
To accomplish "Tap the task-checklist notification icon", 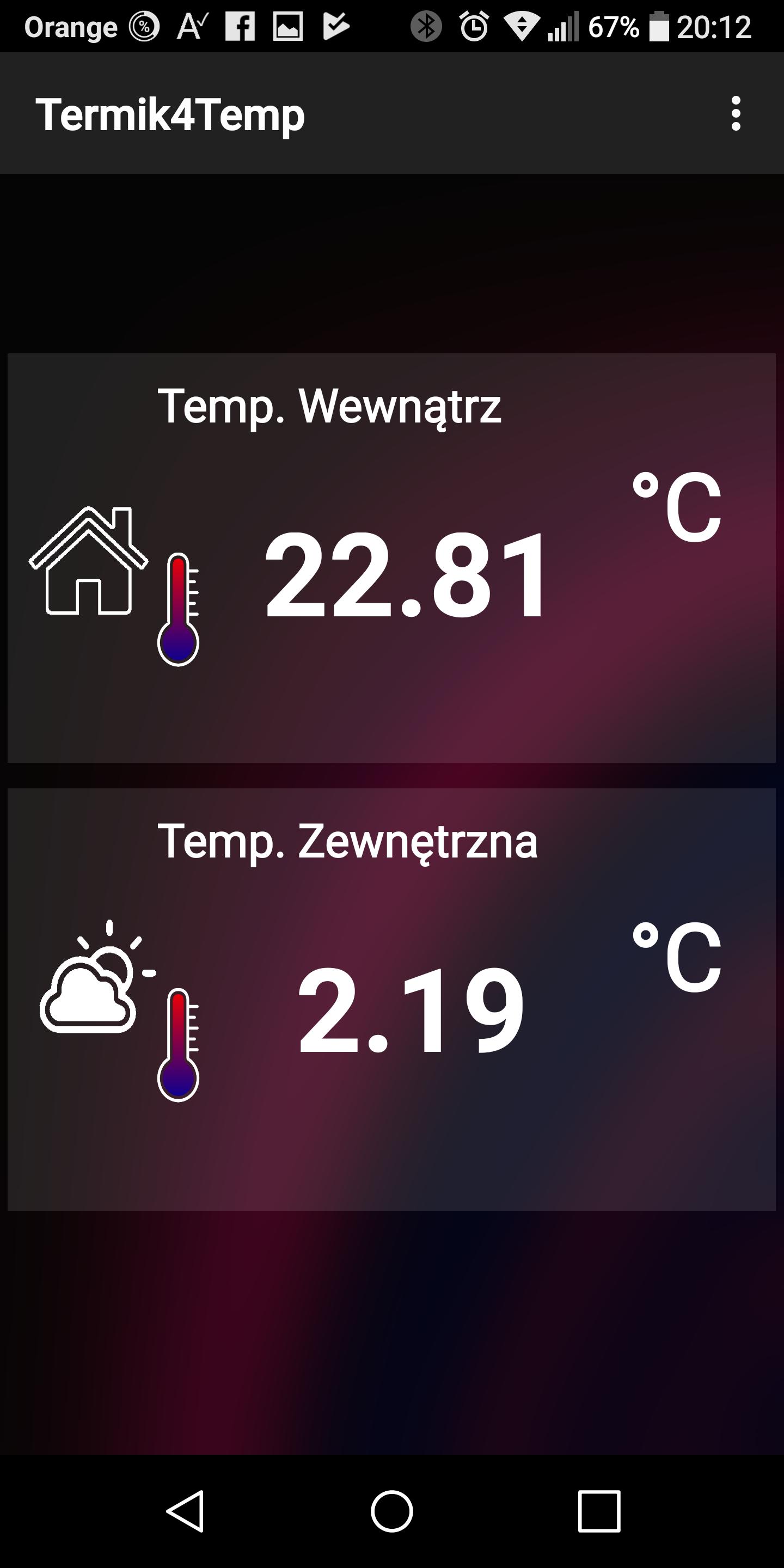I will [334, 26].
